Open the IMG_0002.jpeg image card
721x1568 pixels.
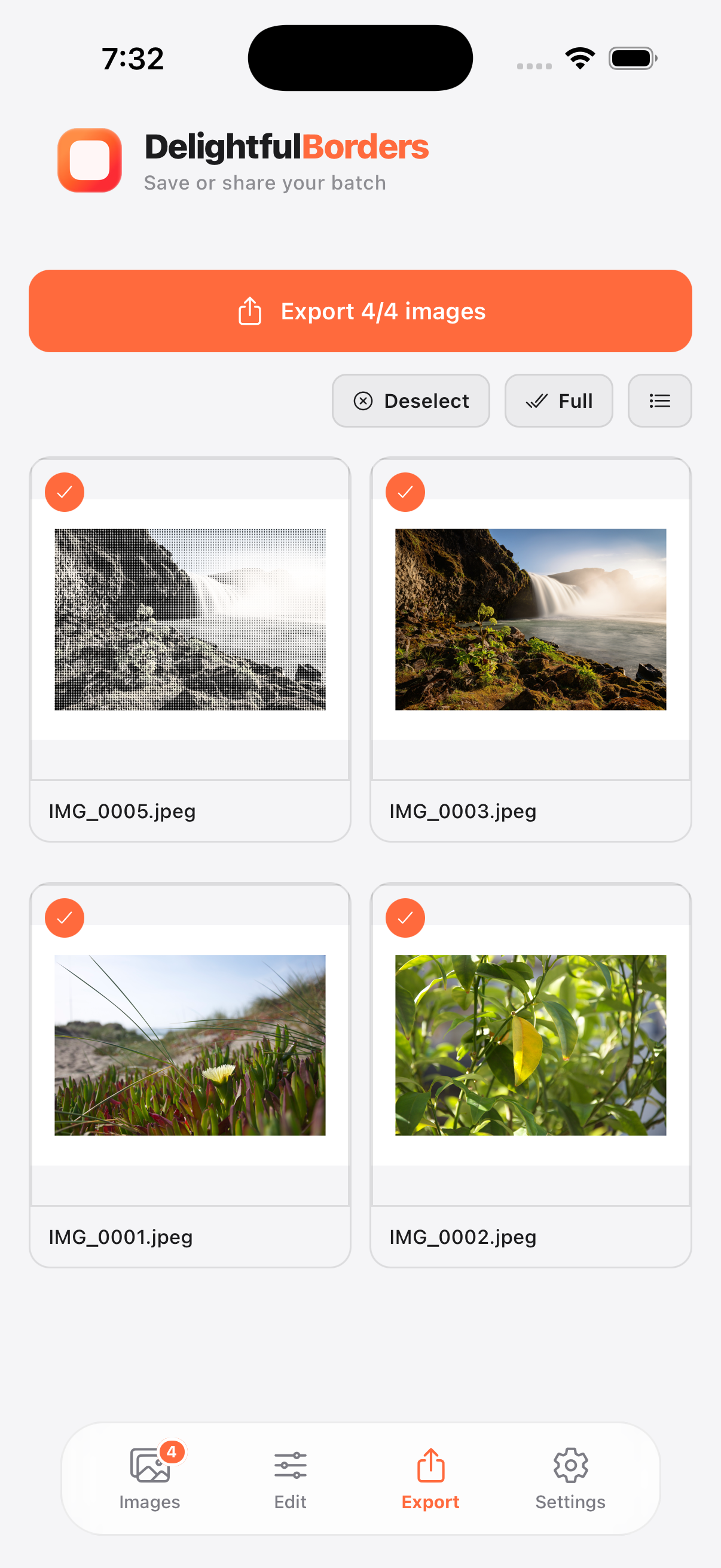[x=530, y=1075]
